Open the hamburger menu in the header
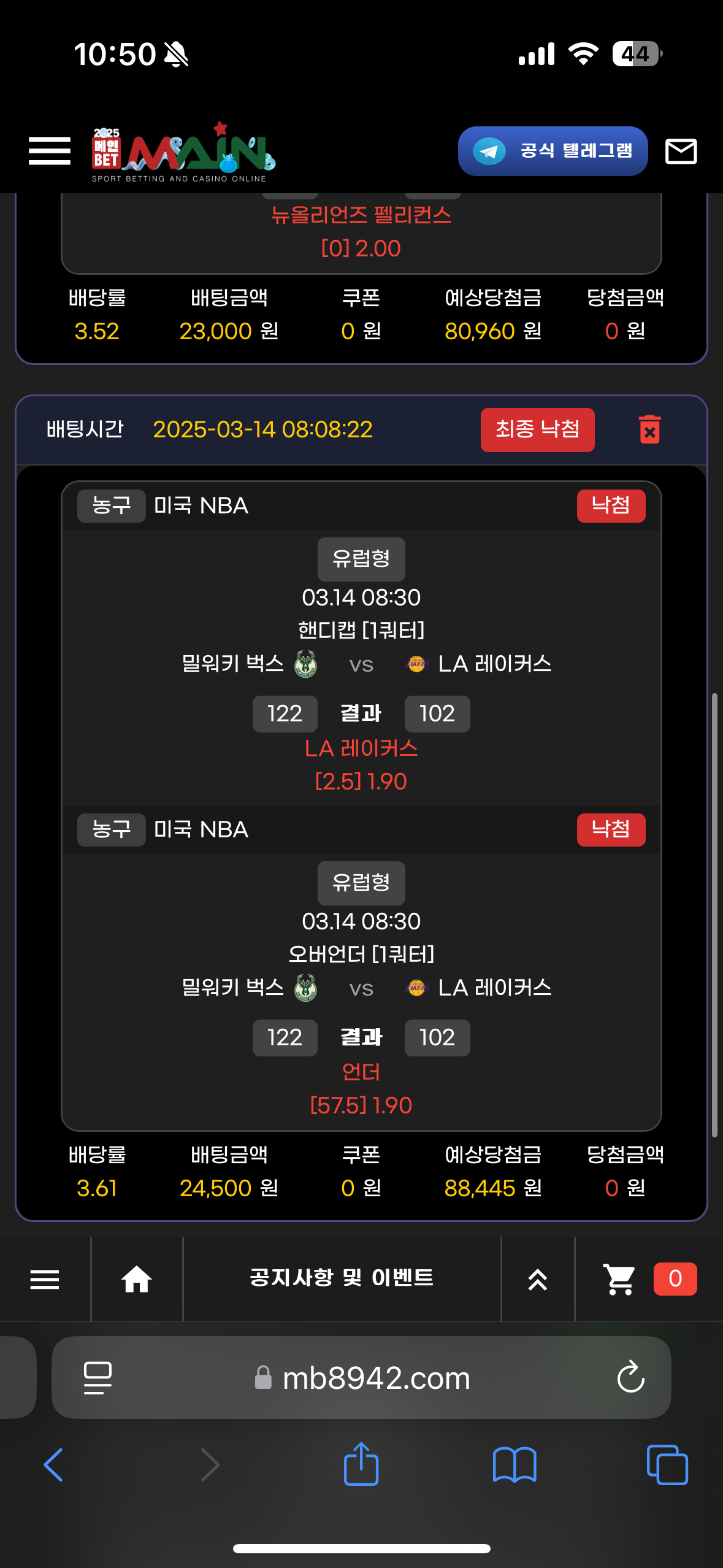 tap(50, 151)
